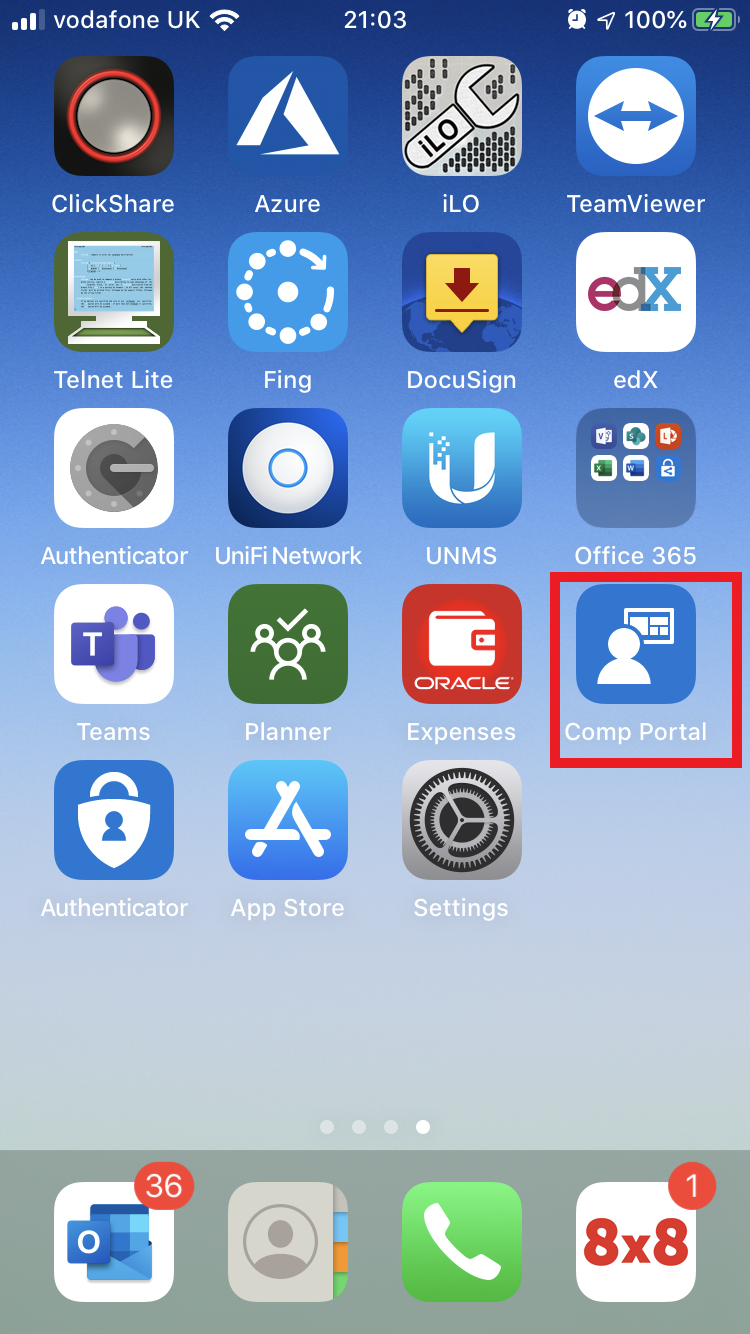Open Telnet Lite
The image size is (750, 1334).
point(114,292)
